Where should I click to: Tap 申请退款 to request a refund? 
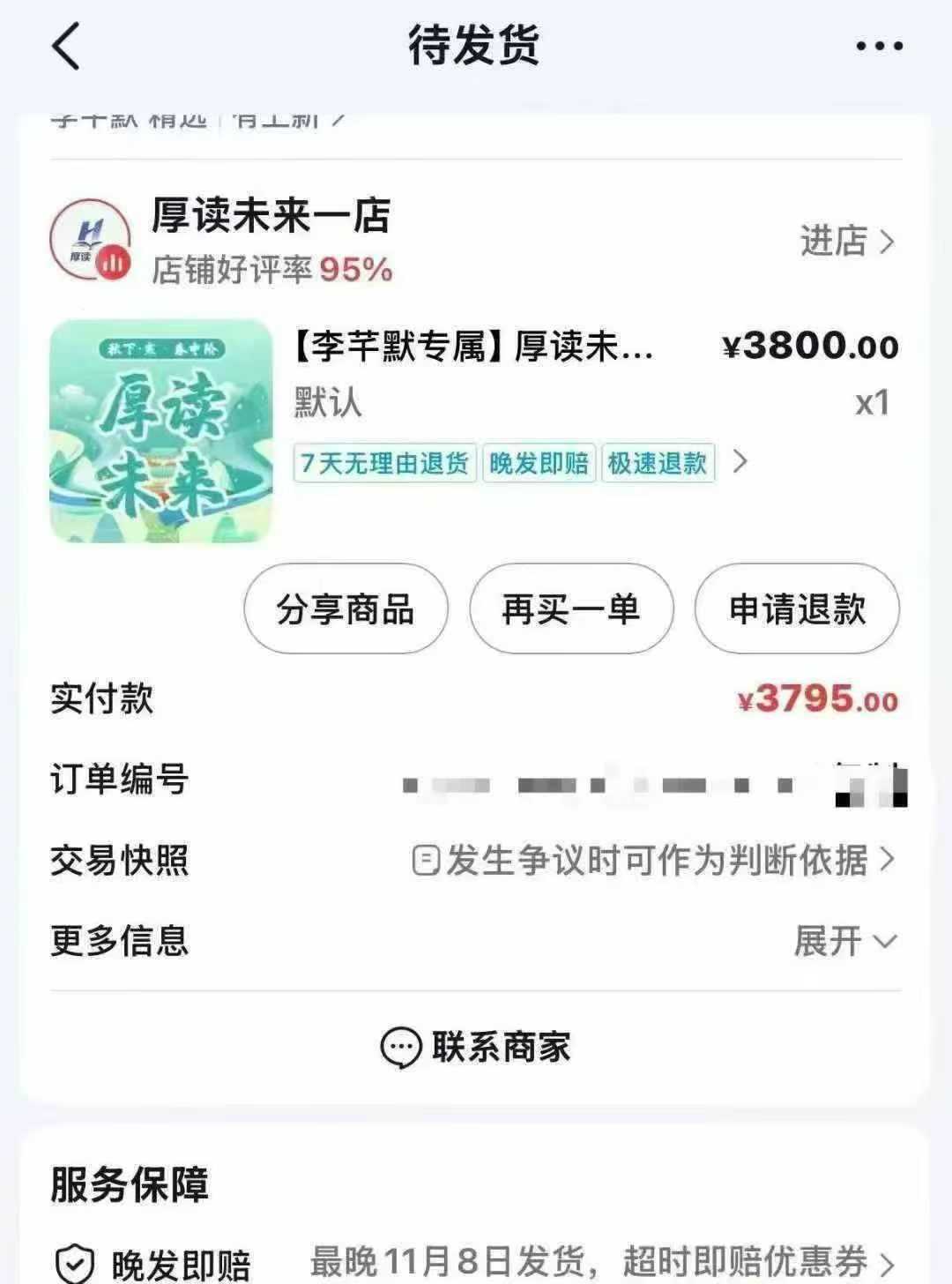(x=796, y=608)
